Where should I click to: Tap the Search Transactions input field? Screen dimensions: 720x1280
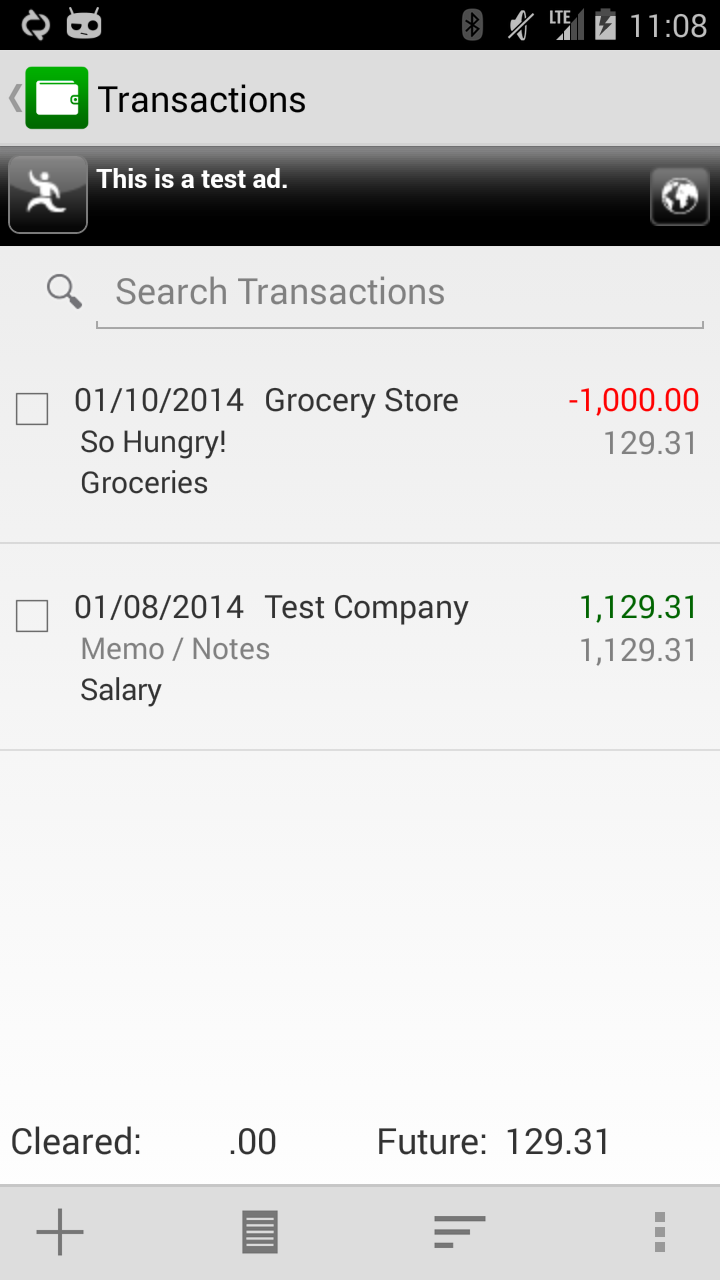400,291
